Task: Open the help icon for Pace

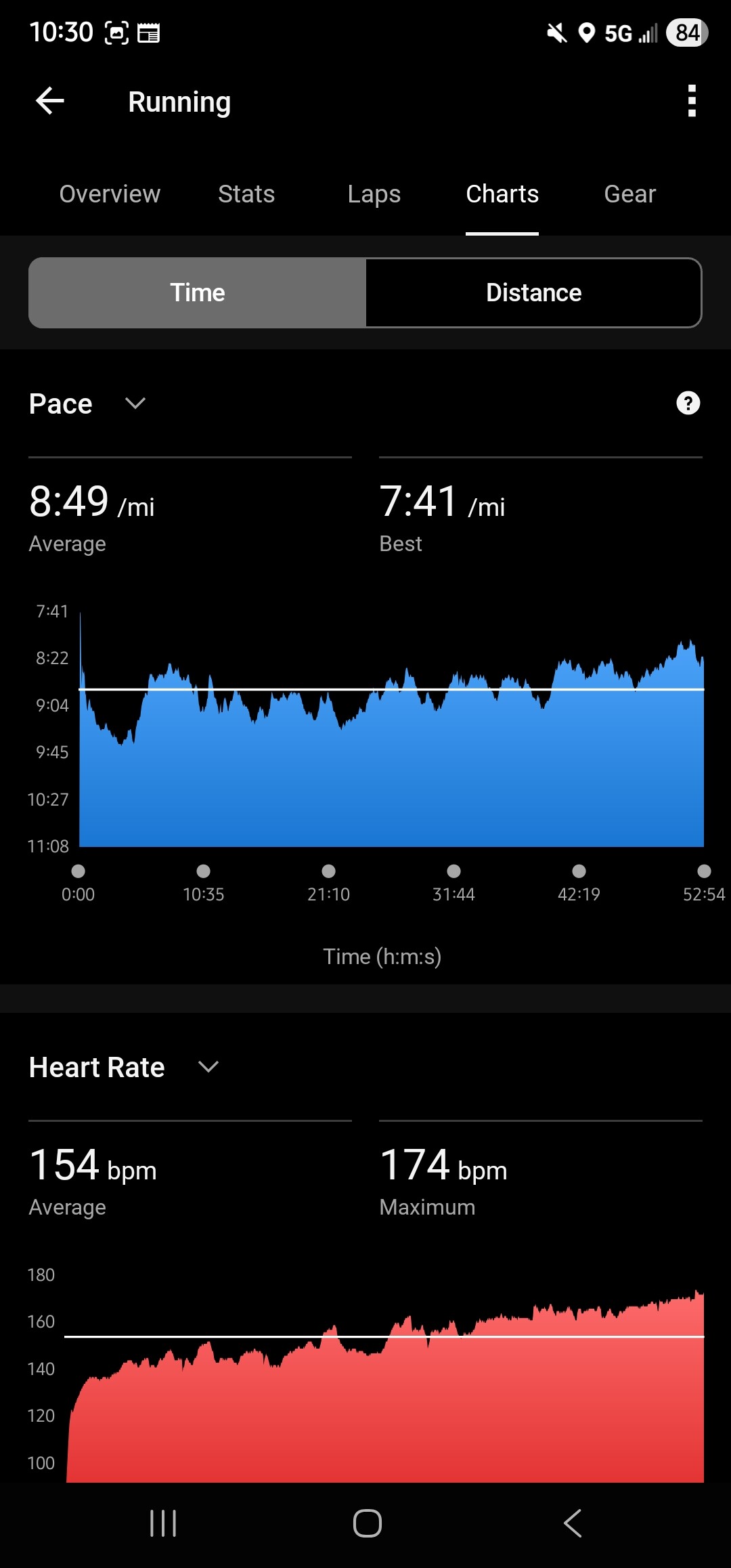Action: click(688, 404)
